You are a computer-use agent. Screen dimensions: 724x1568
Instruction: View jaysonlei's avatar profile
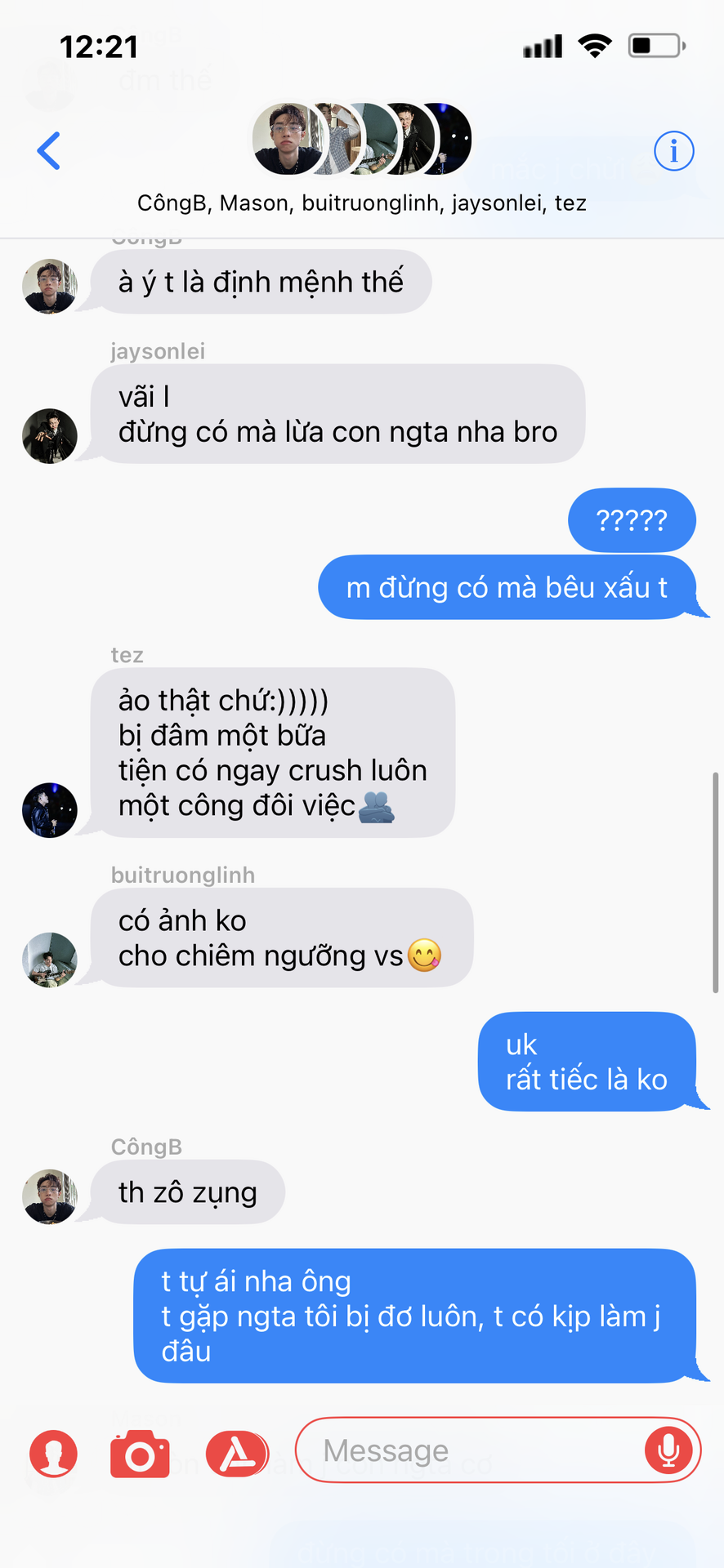[x=50, y=436]
